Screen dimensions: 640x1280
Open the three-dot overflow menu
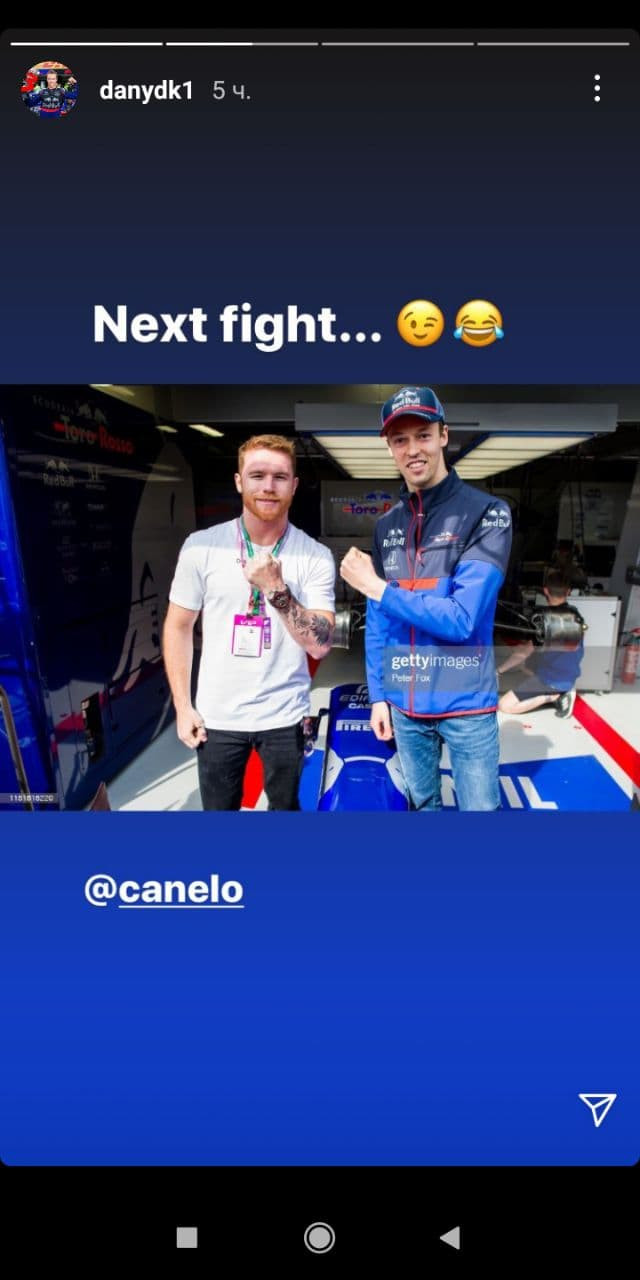point(597,89)
